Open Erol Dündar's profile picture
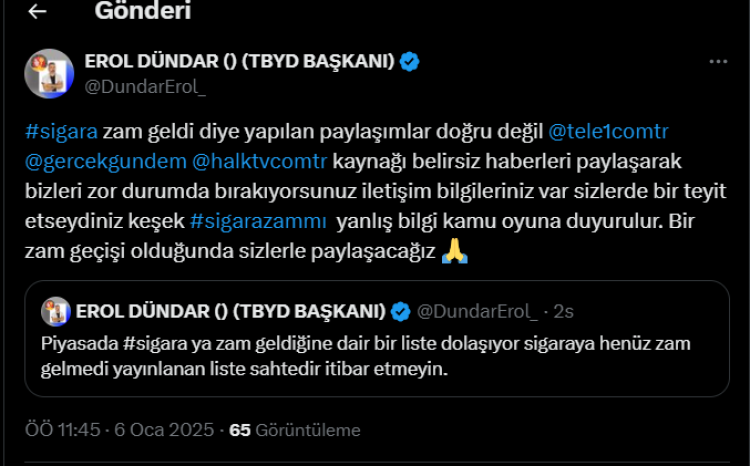 point(49,72)
